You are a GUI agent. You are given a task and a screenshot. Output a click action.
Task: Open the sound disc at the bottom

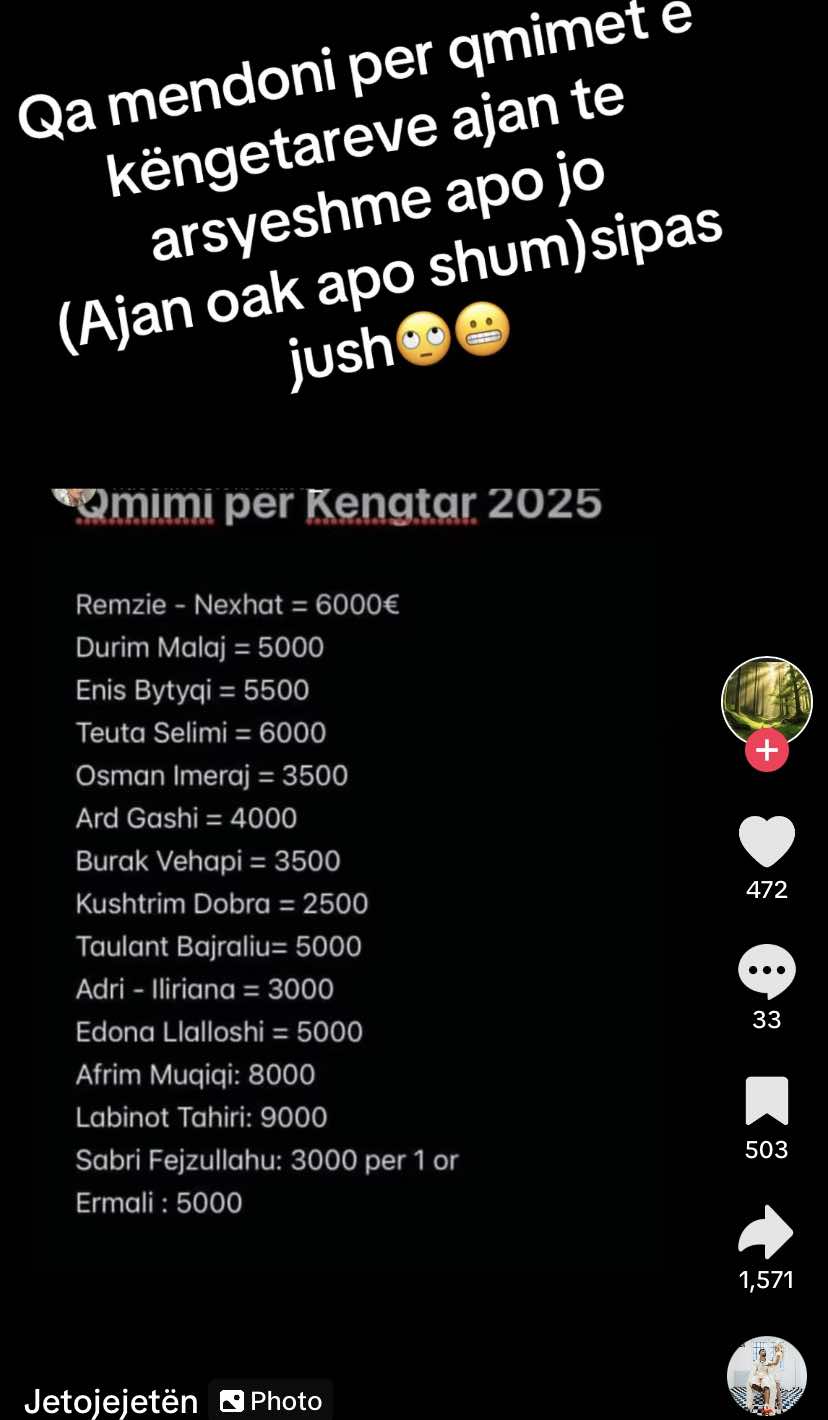766,1377
